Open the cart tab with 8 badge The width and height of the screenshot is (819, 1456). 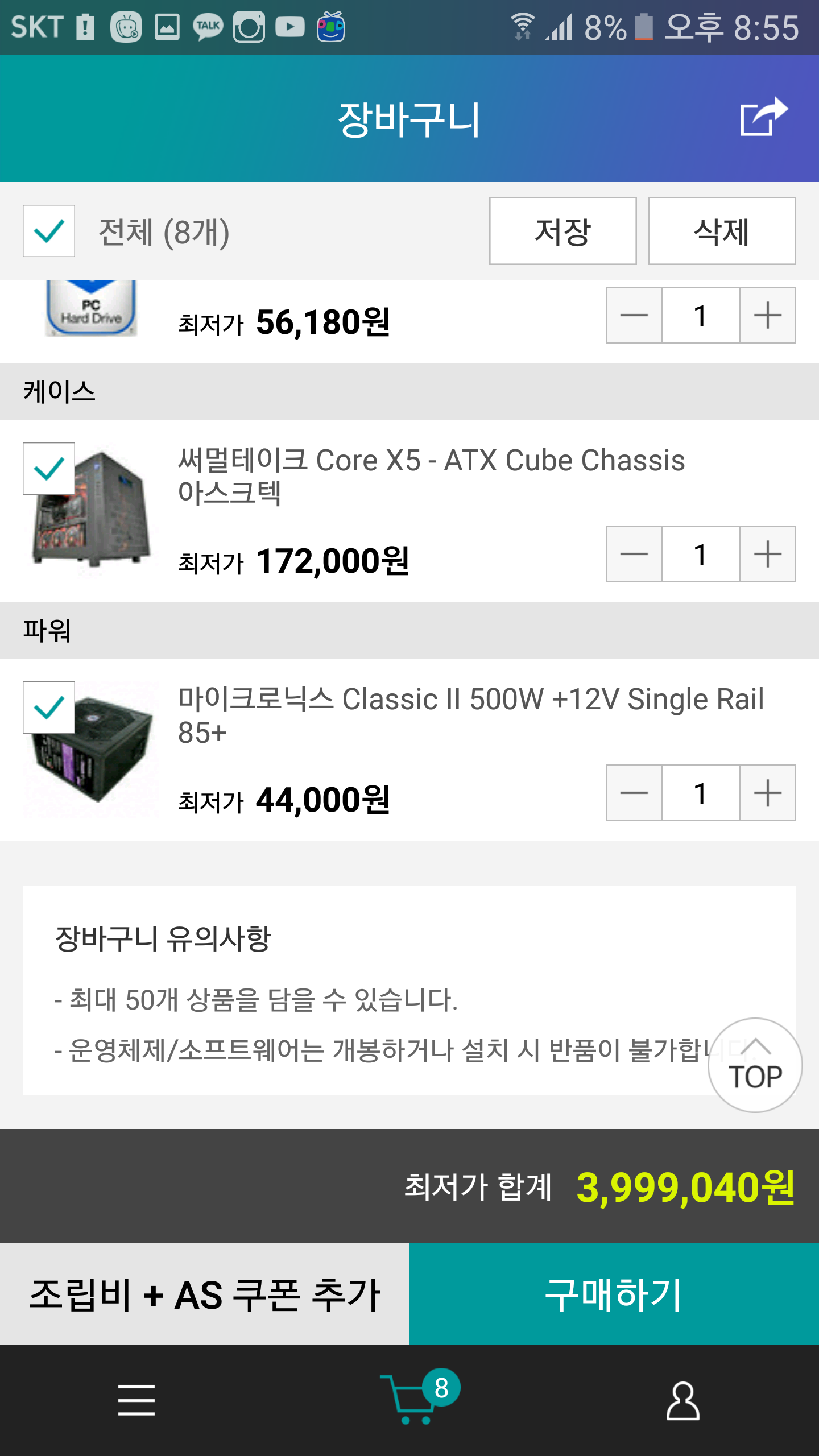tap(415, 1399)
